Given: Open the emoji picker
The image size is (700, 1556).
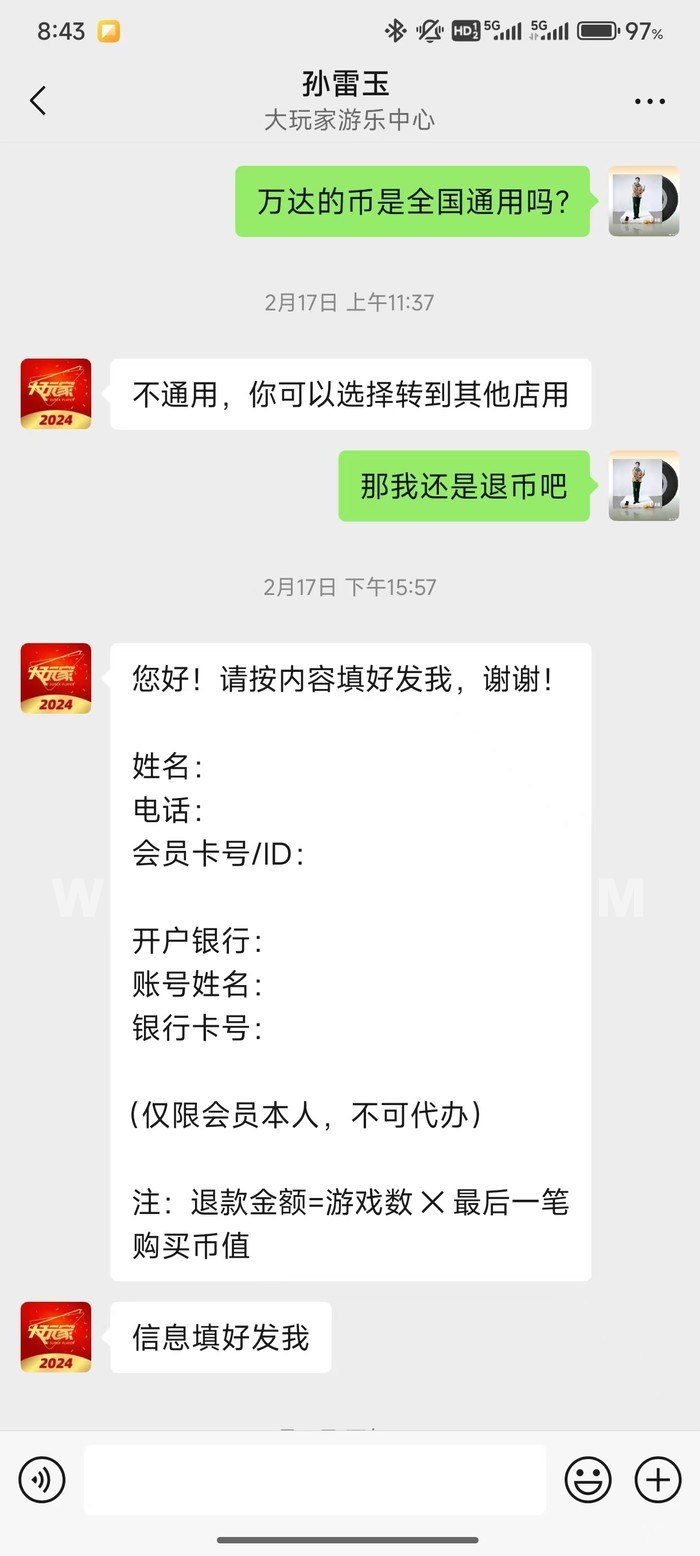Looking at the screenshot, I should [588, 1479].
